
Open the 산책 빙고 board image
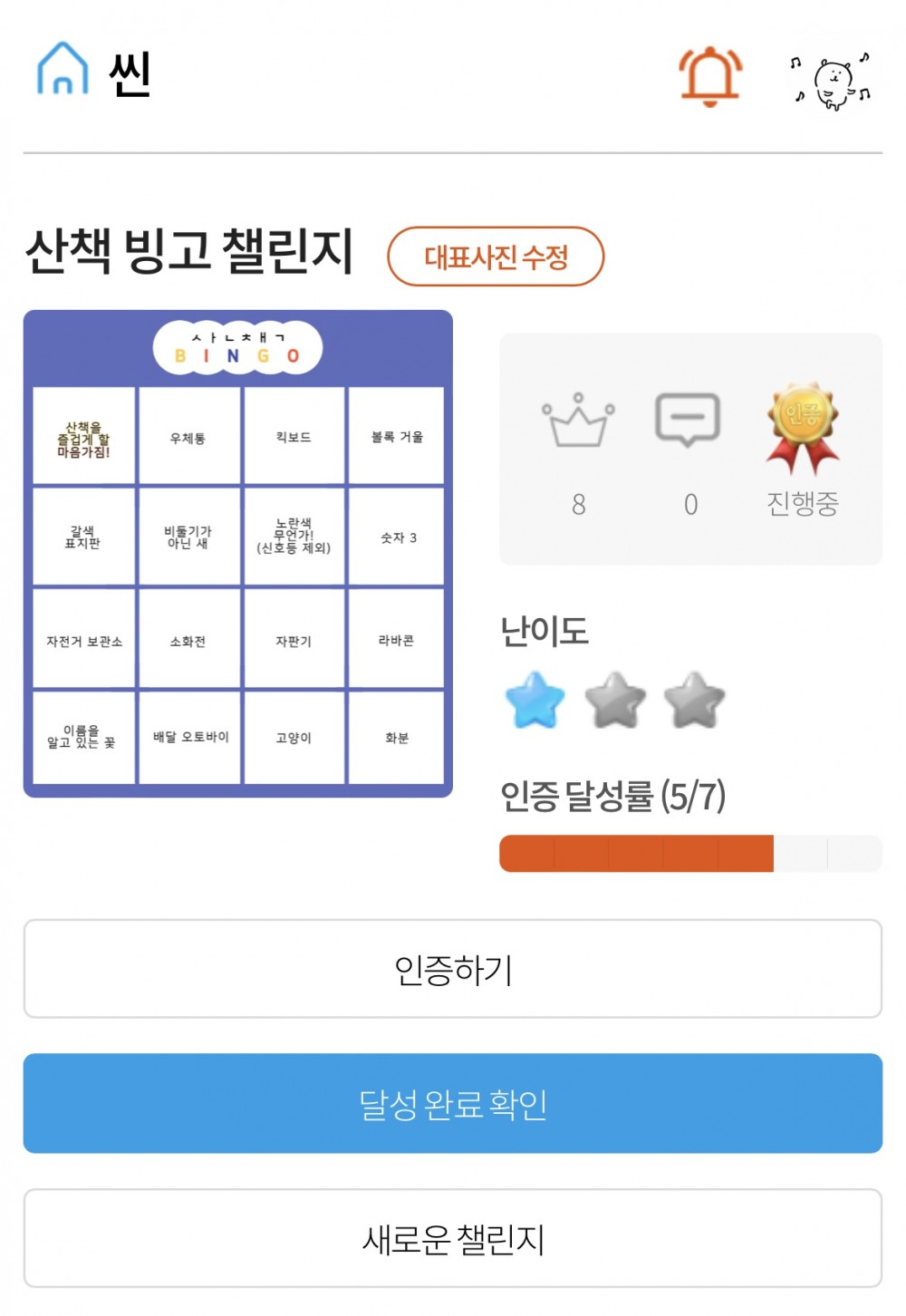coord(238,554)
